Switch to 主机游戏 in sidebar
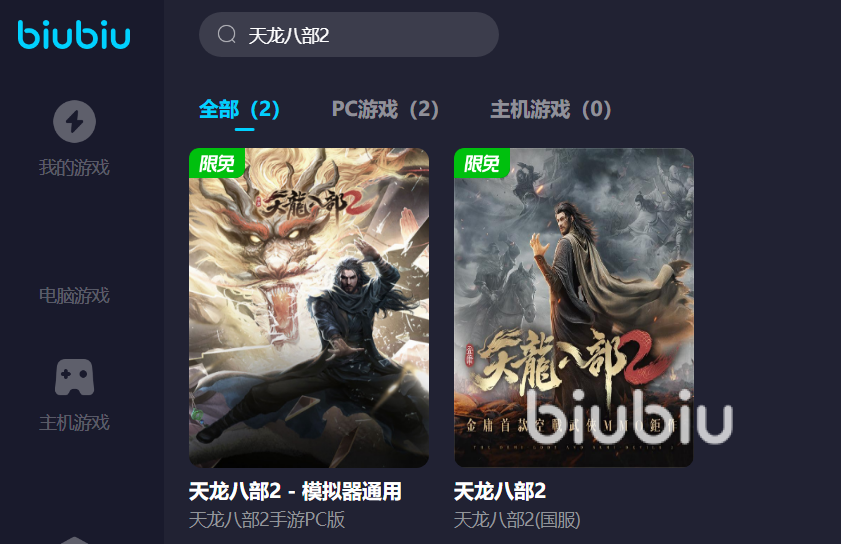 [x=74, y=395]
